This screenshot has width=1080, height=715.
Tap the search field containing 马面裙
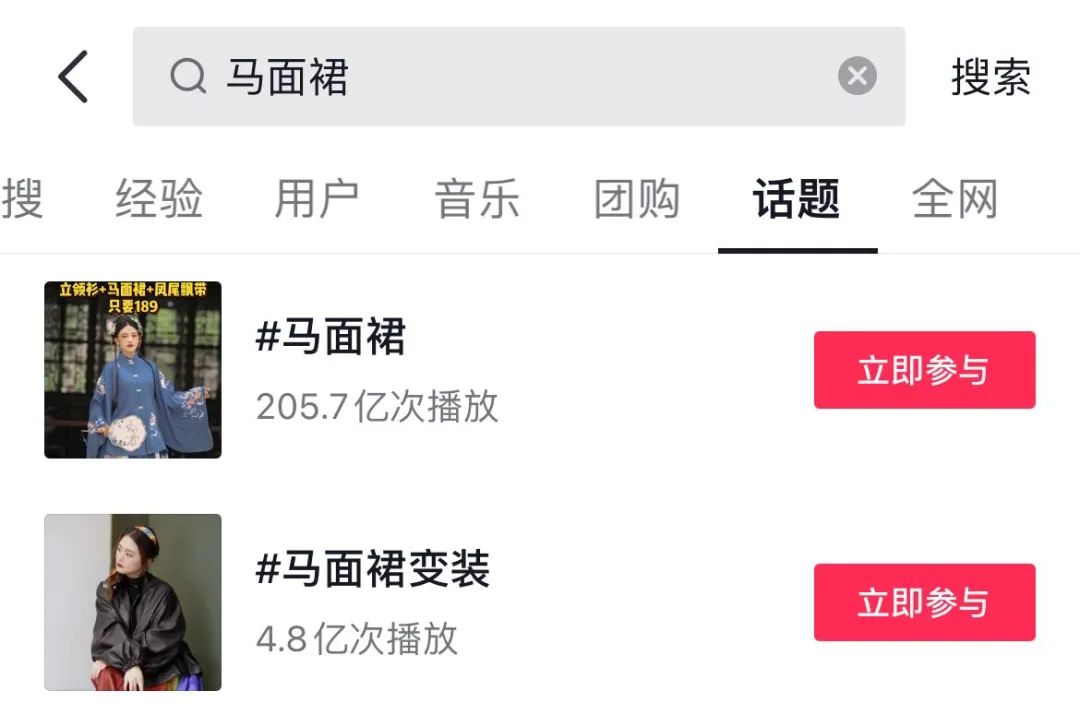tap(500, 77)
